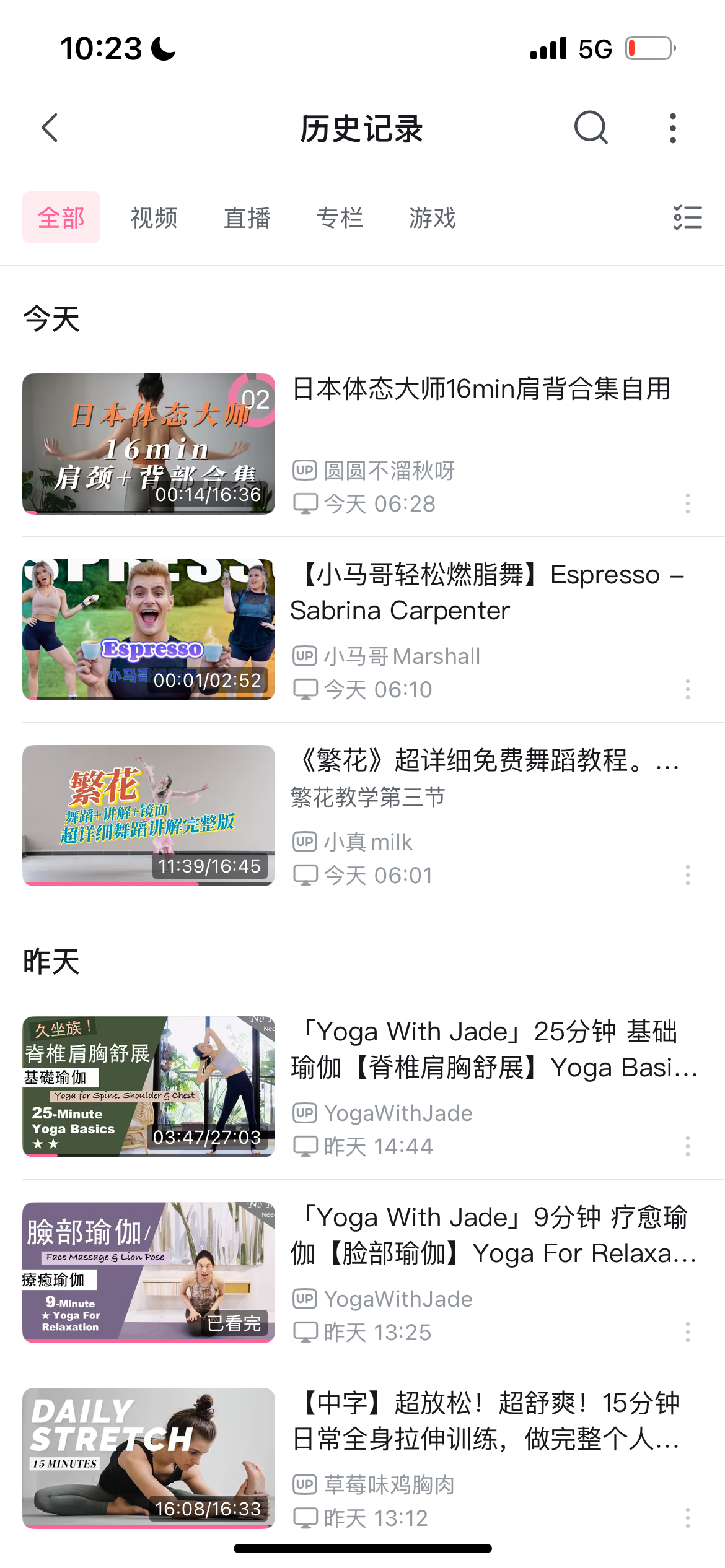
Task: Open options for the 25分钟 基础瑜伽 entry
Action: pos(687,1146)
